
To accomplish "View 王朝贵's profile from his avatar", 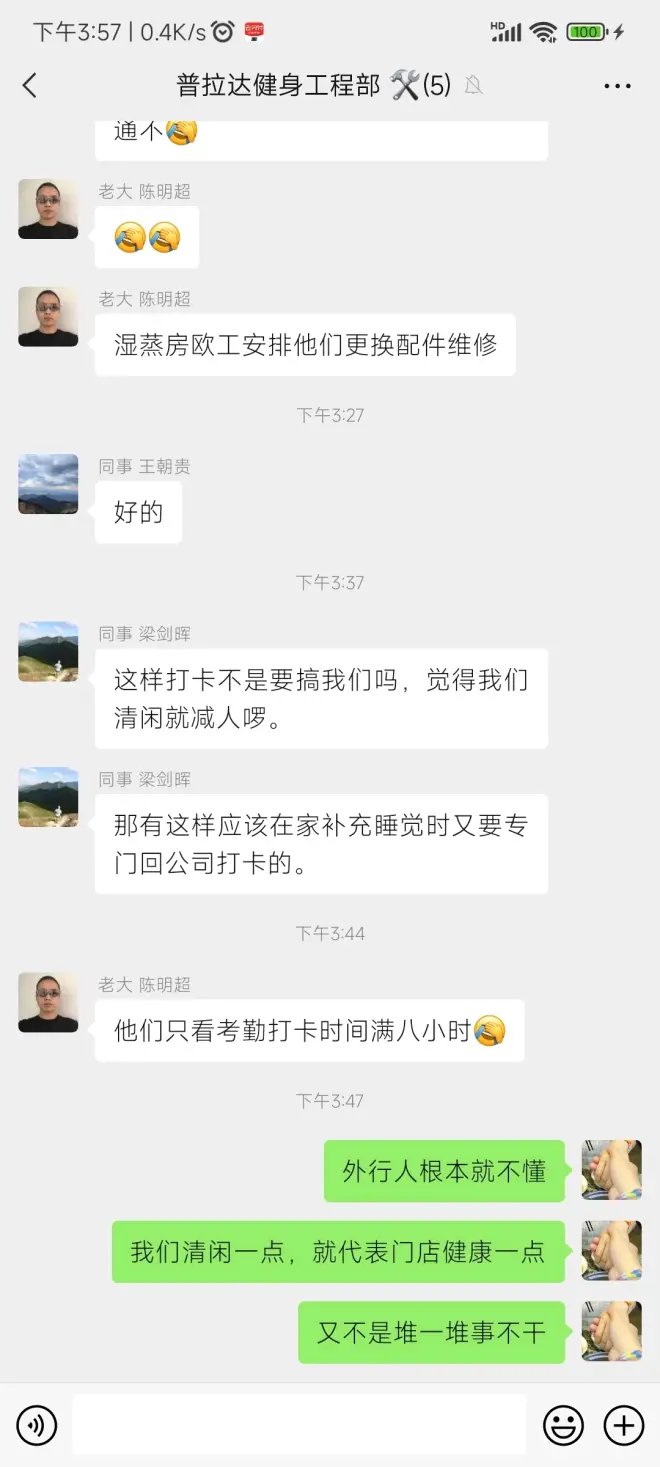I will point(48,484).
